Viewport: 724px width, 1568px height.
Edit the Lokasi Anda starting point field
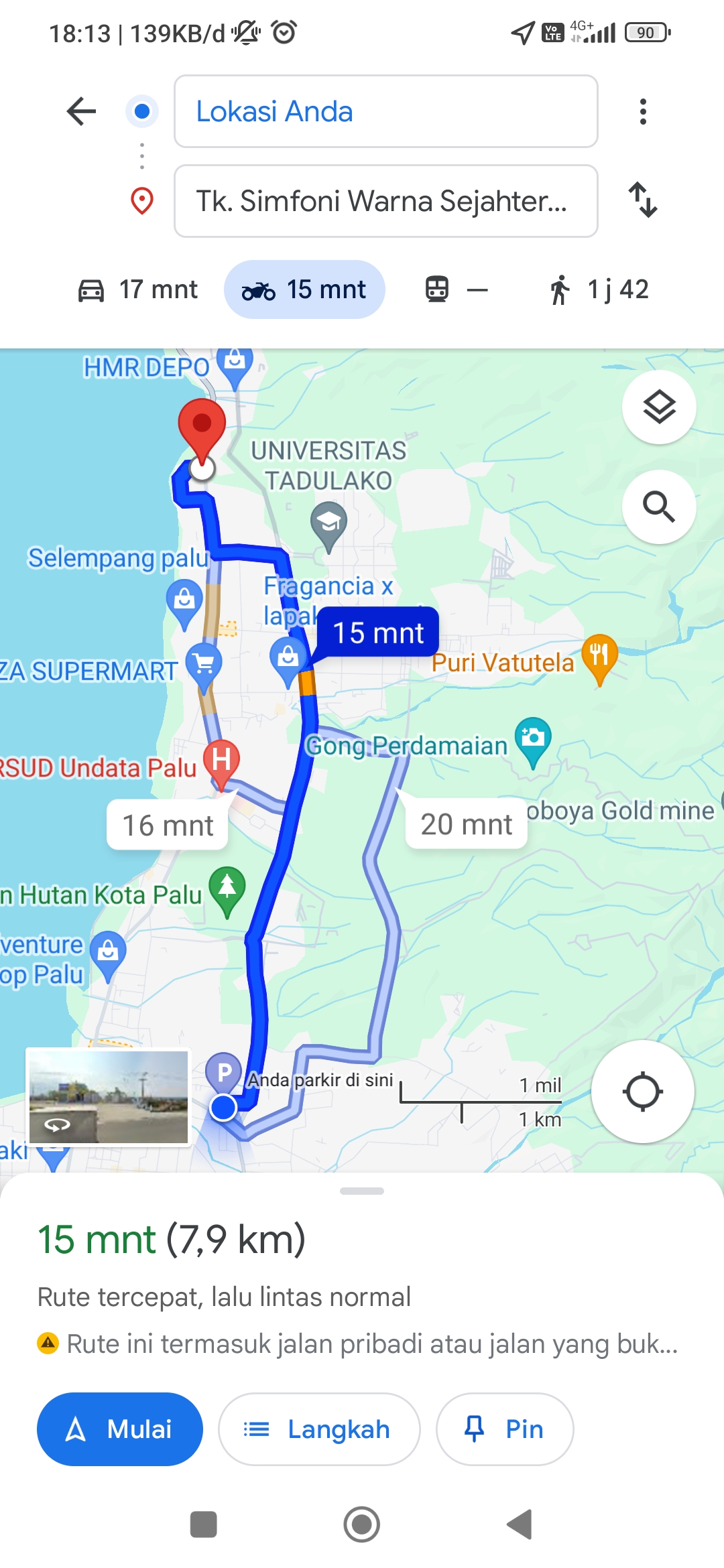(386, 111)
